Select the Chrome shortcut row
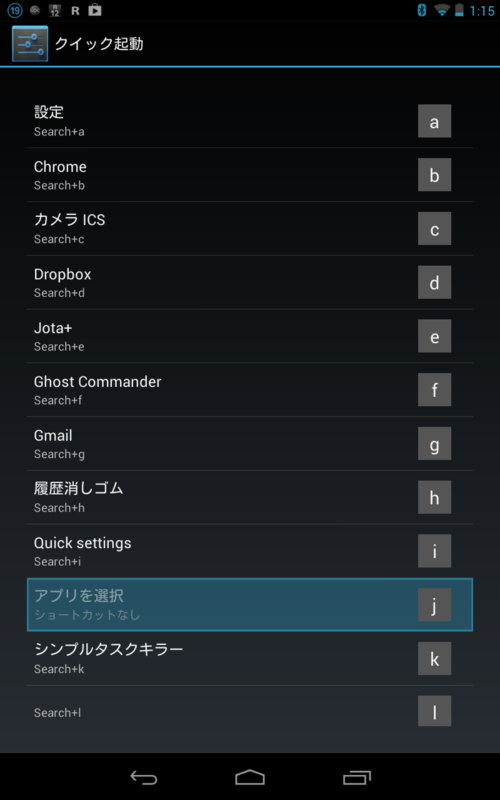 click(x=249, y=175)
